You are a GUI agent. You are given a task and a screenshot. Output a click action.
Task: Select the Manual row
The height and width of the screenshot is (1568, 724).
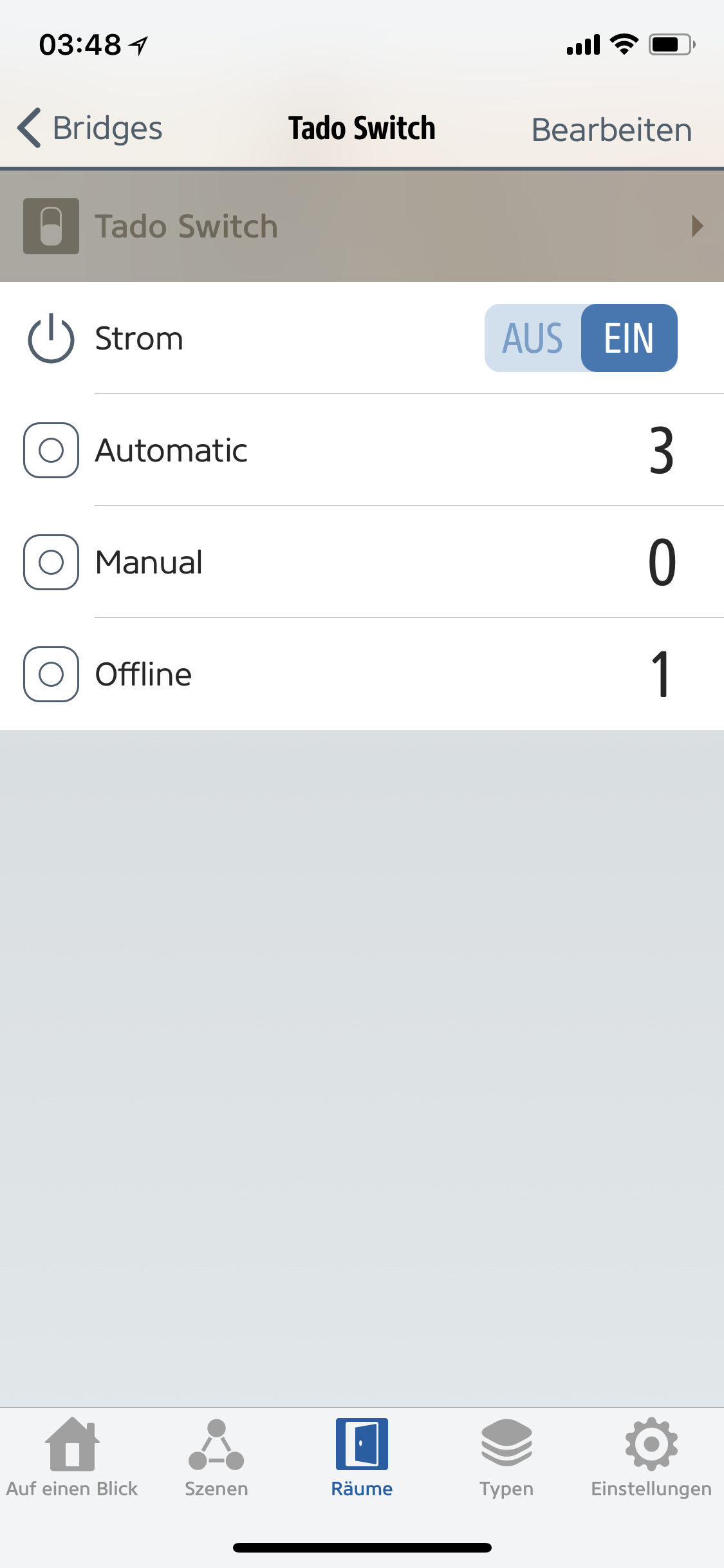(362, 562)
